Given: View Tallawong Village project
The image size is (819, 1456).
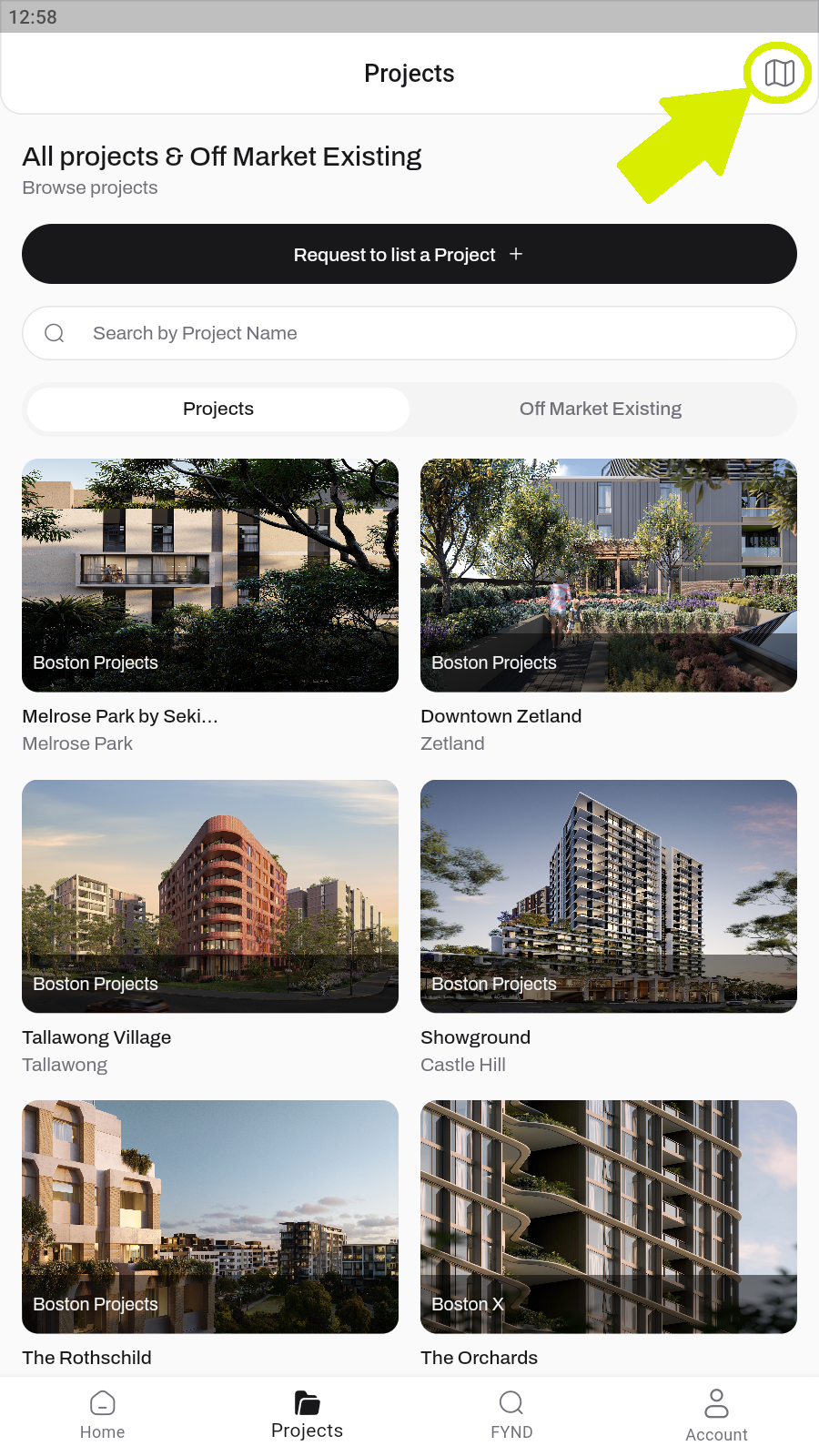Looking at the screenshot, I should (x=210, y=896).
